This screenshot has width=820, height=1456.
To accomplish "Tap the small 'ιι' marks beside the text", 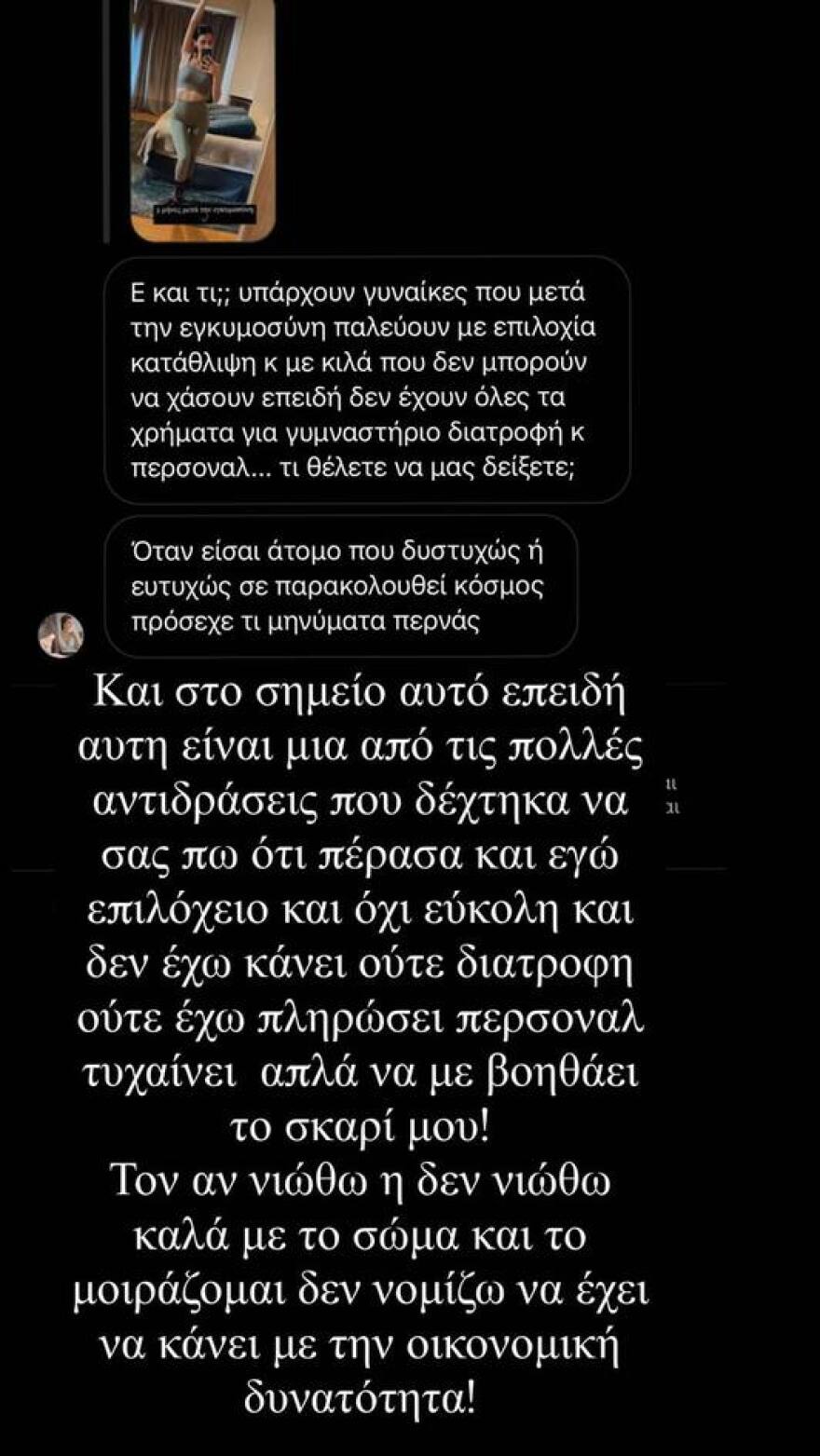I will (x=672, y=795).
